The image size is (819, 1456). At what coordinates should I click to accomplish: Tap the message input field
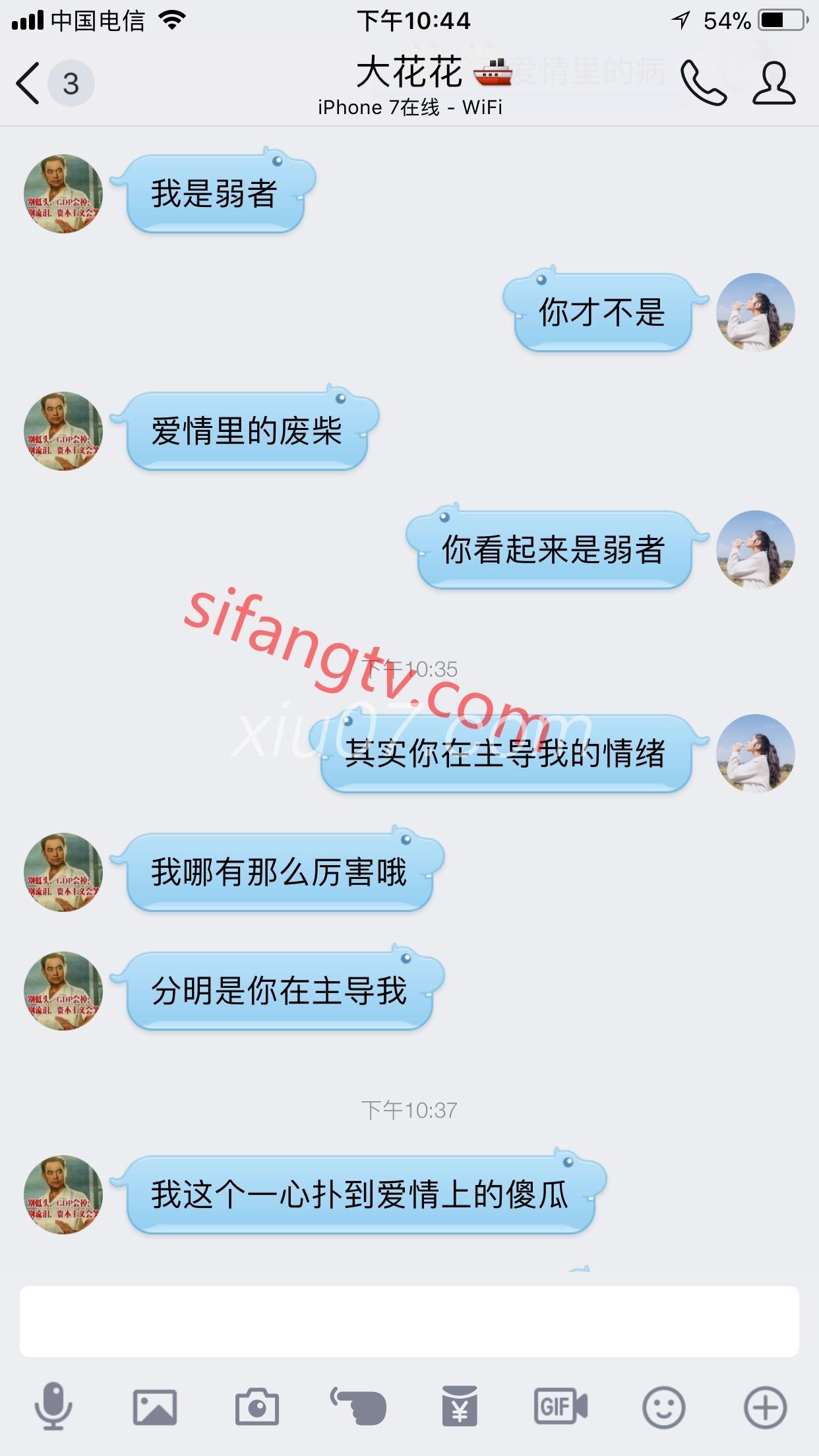click(x=409, y=1321)
